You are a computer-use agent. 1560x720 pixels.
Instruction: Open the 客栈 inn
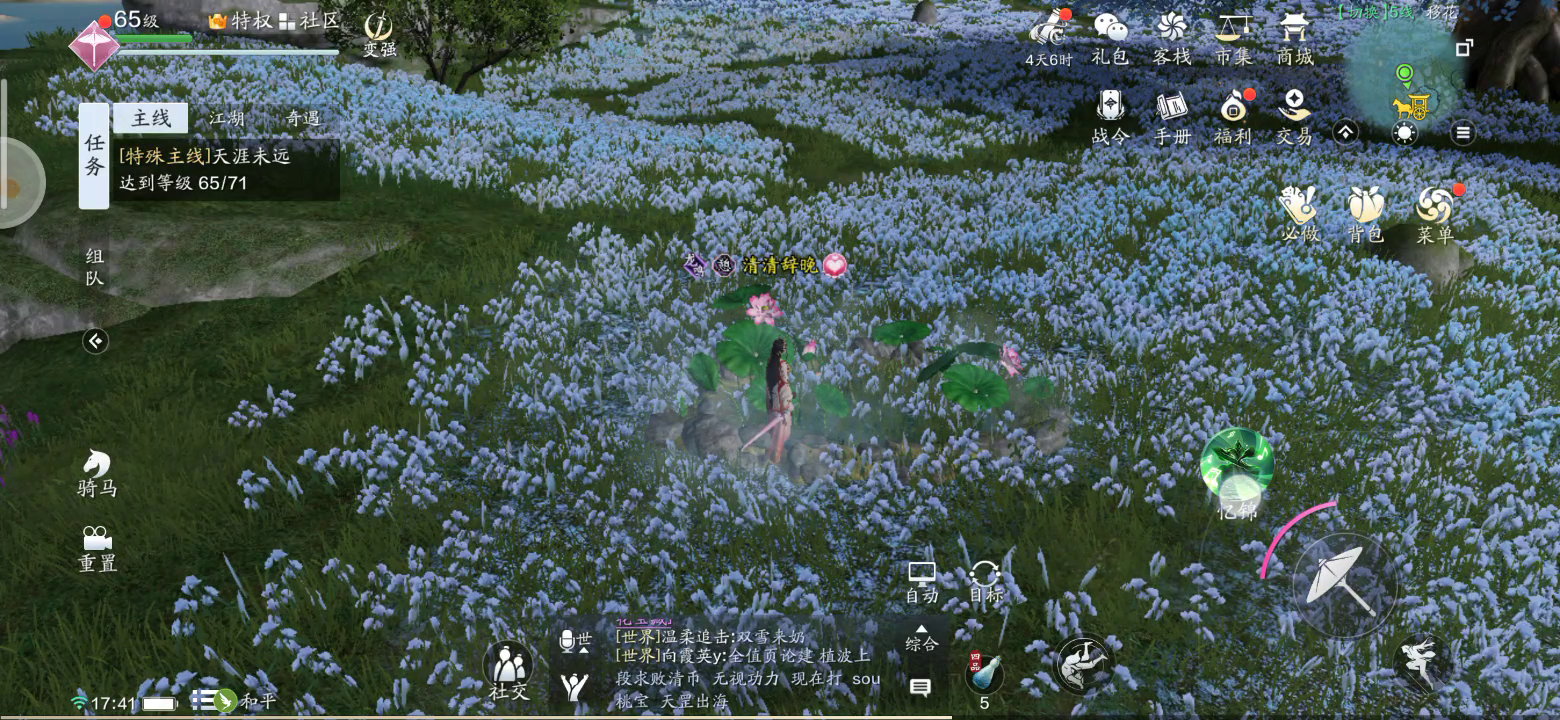click(x=1171, y=38)
